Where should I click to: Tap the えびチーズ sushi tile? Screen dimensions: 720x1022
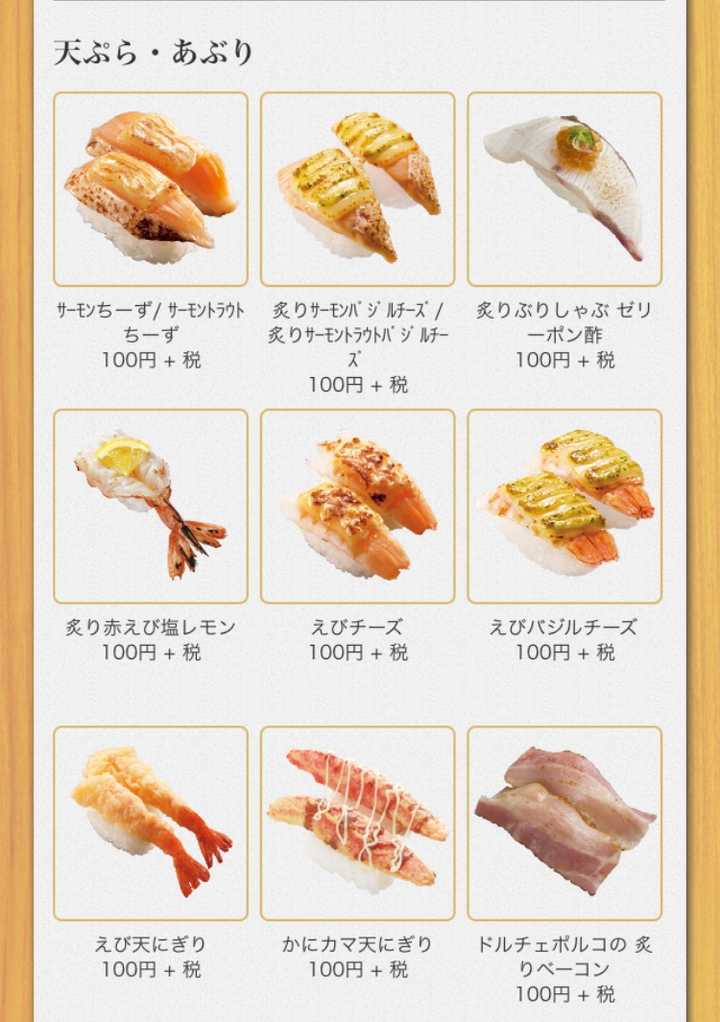pyautogui.click(x=357, y=506)
